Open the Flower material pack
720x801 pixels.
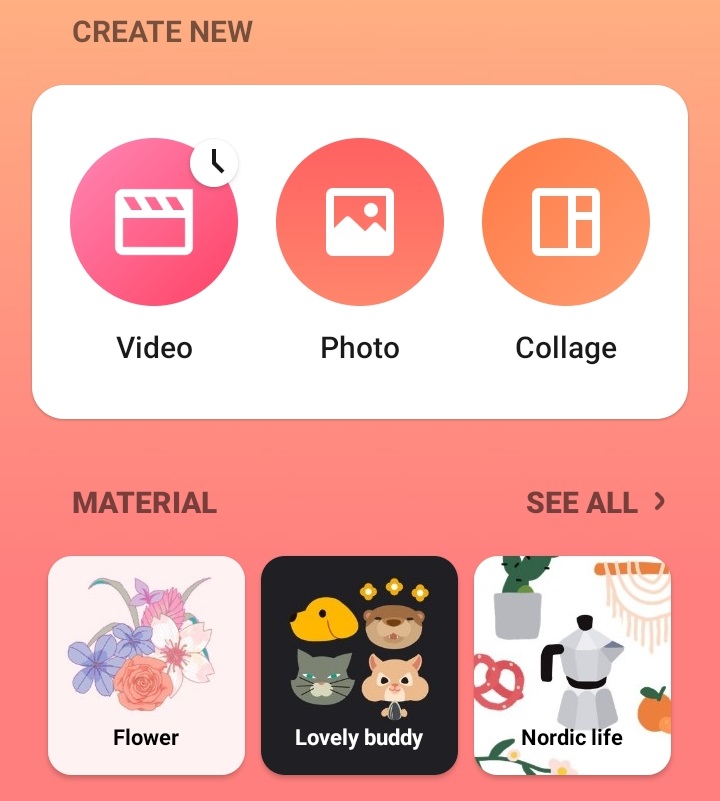(146, 665)
